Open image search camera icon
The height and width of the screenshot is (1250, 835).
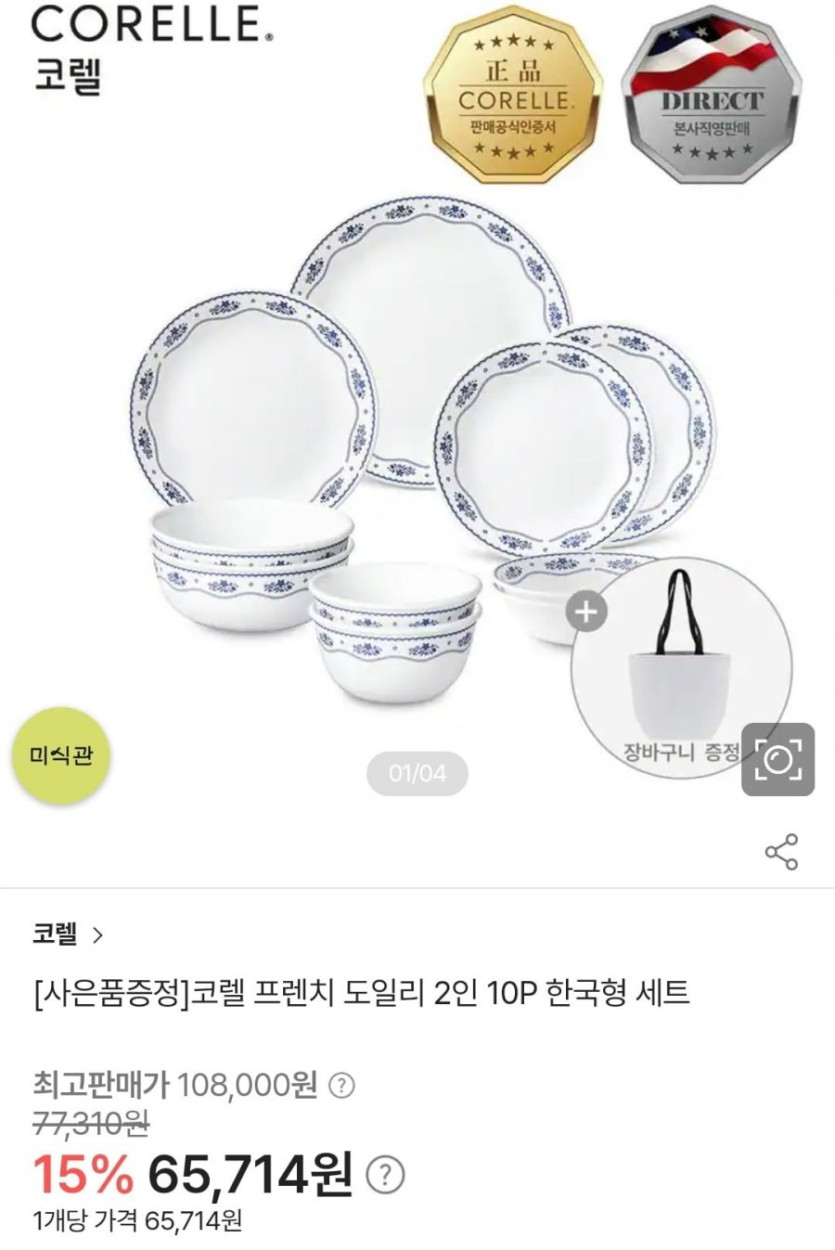tap(777, 760)
